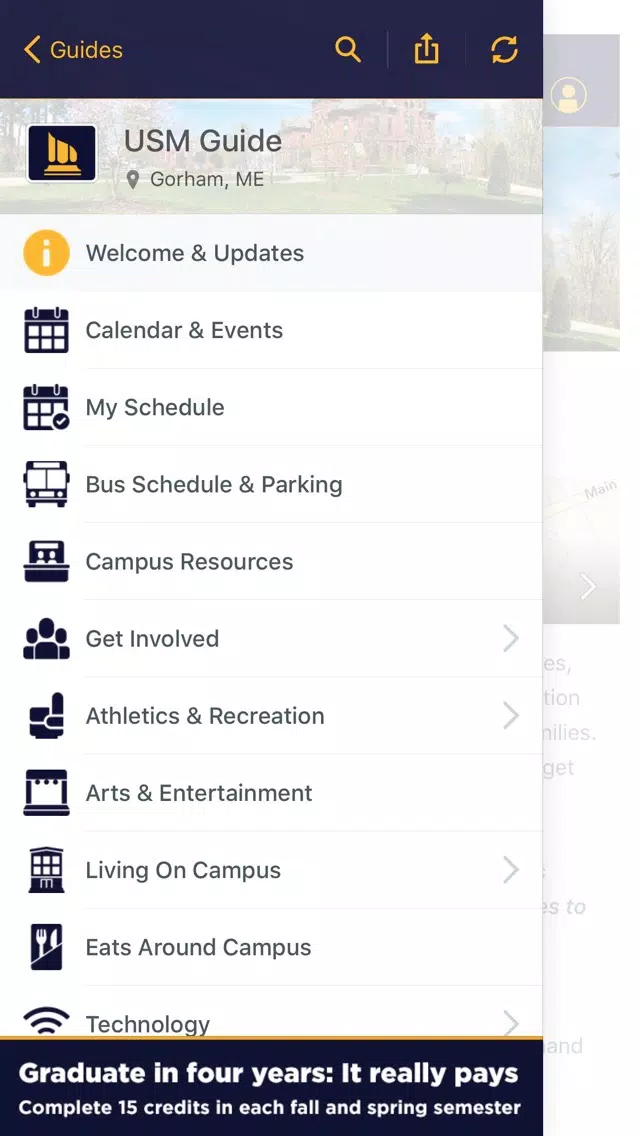The height and width of the screenshot is (1136, 639).
Task: Open Calendar & Events
Action: (x=271, y=330)
